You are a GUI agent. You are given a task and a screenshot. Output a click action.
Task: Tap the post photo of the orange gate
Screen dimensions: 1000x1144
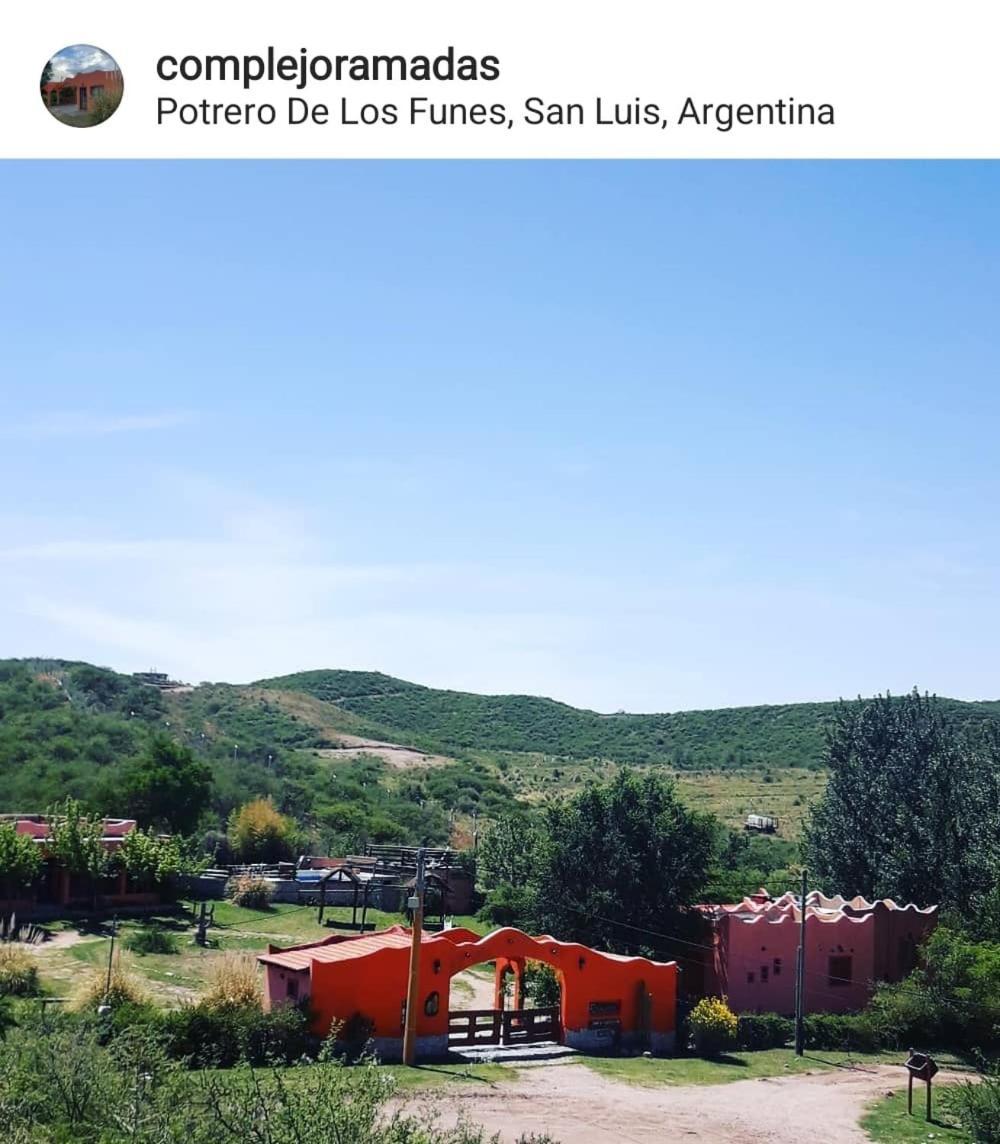pos(500,650)
